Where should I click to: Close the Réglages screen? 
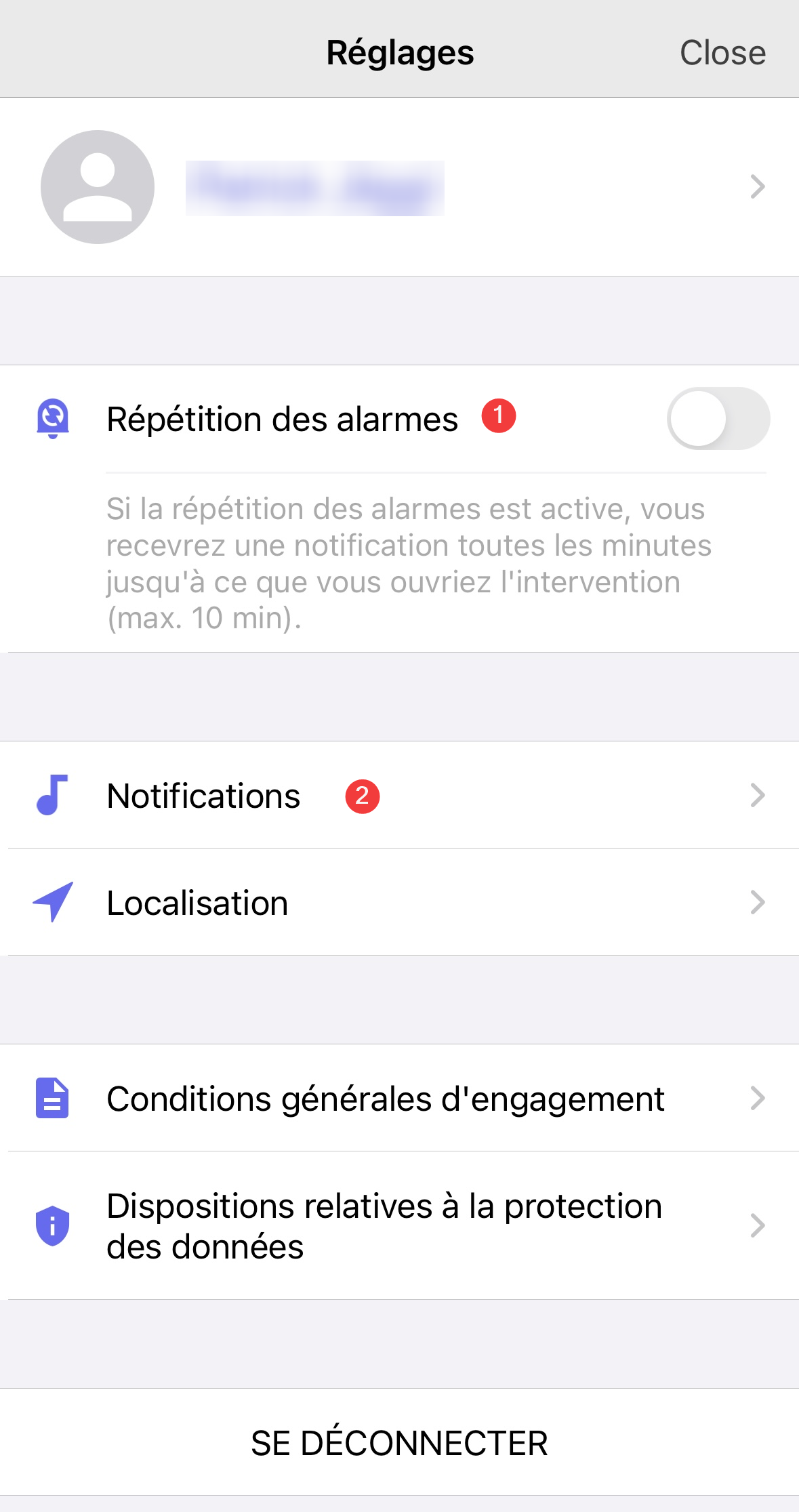coord(722,53)
